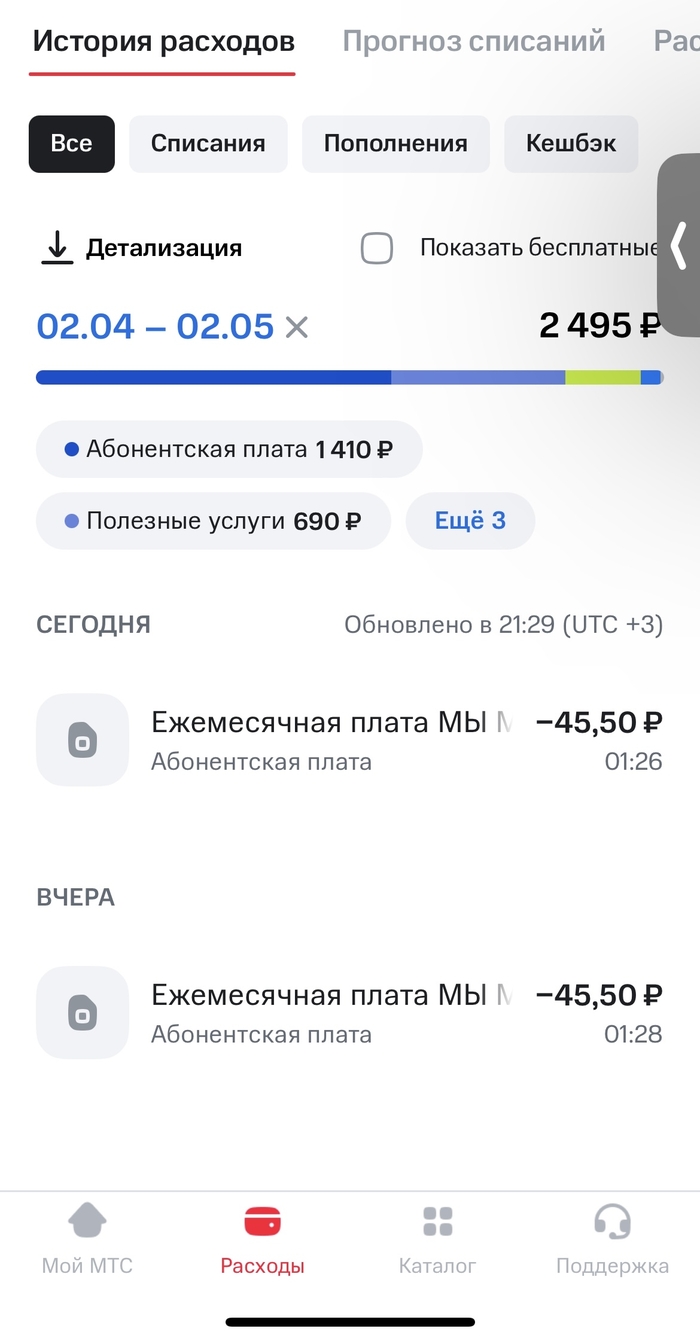Viewport: 700px width, 1341px height.
Task: Filter history by Пополнения
Action: (x=395, y=144)
